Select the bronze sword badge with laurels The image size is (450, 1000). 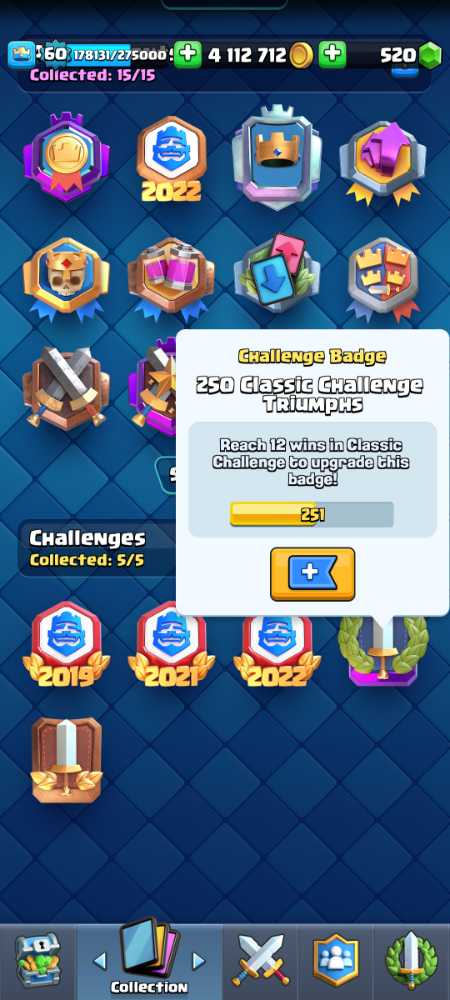[67, 760]
